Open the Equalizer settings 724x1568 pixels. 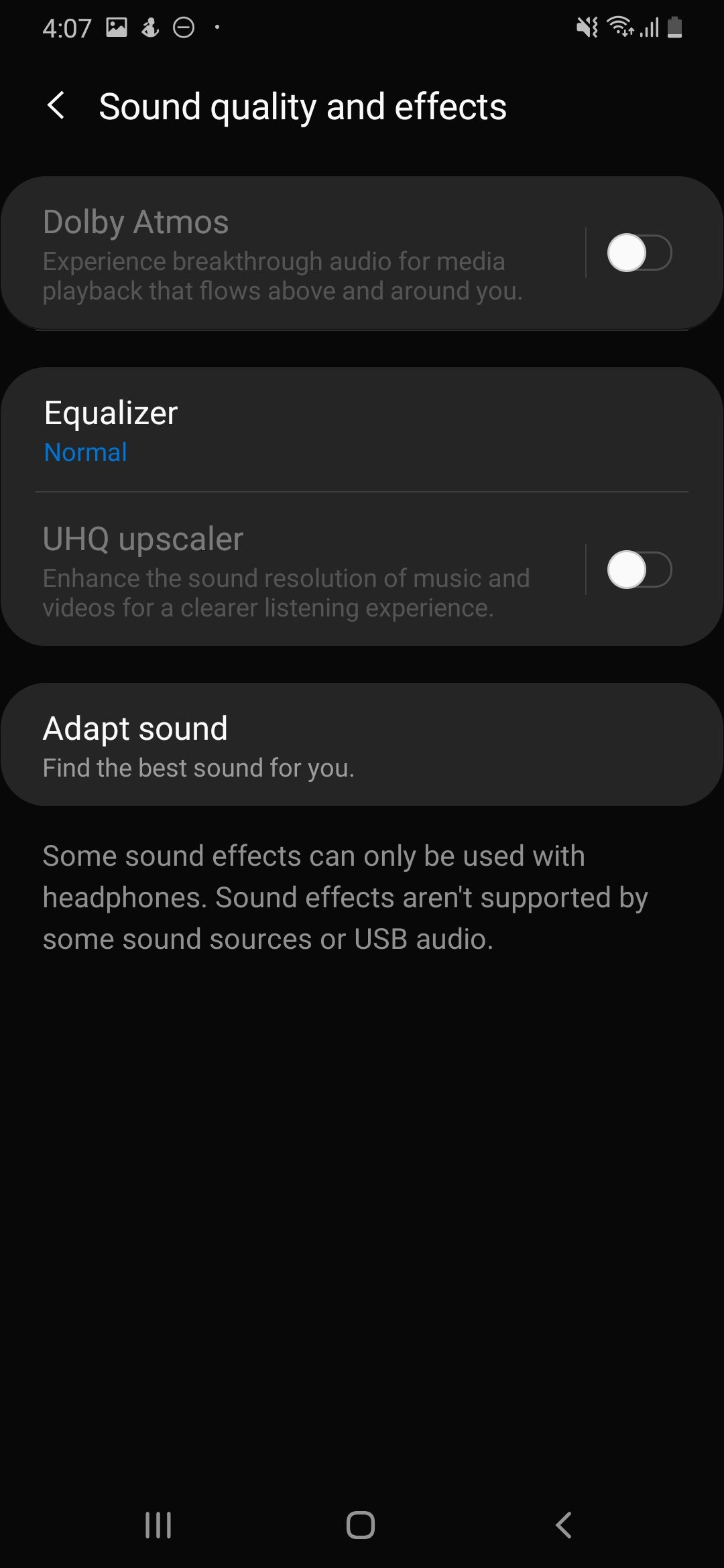pyautogui.click(x=362, y=431)
